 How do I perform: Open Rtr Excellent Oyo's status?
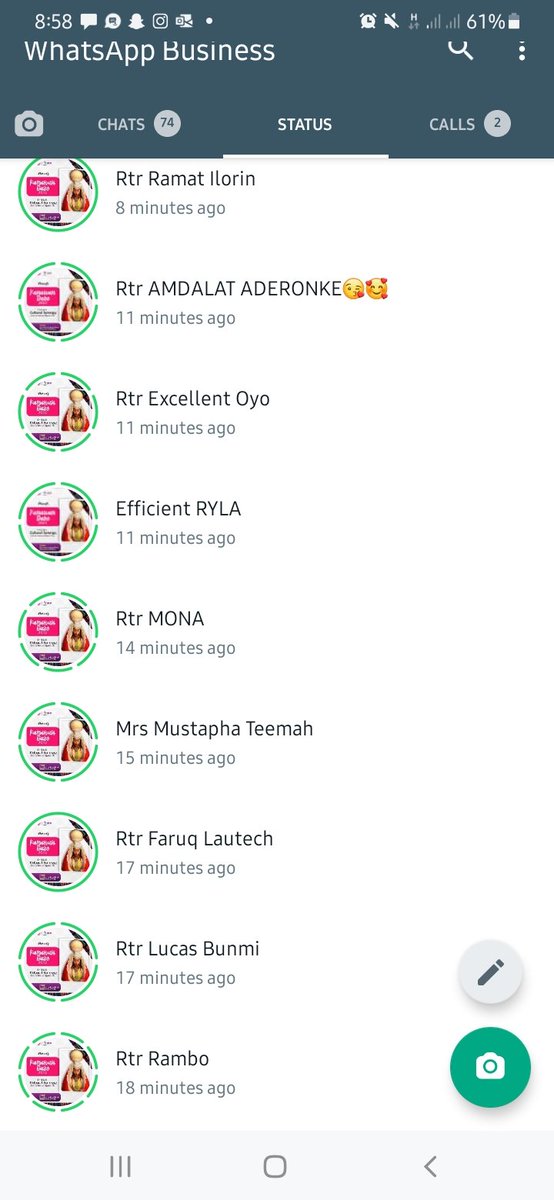pos(277,413)
